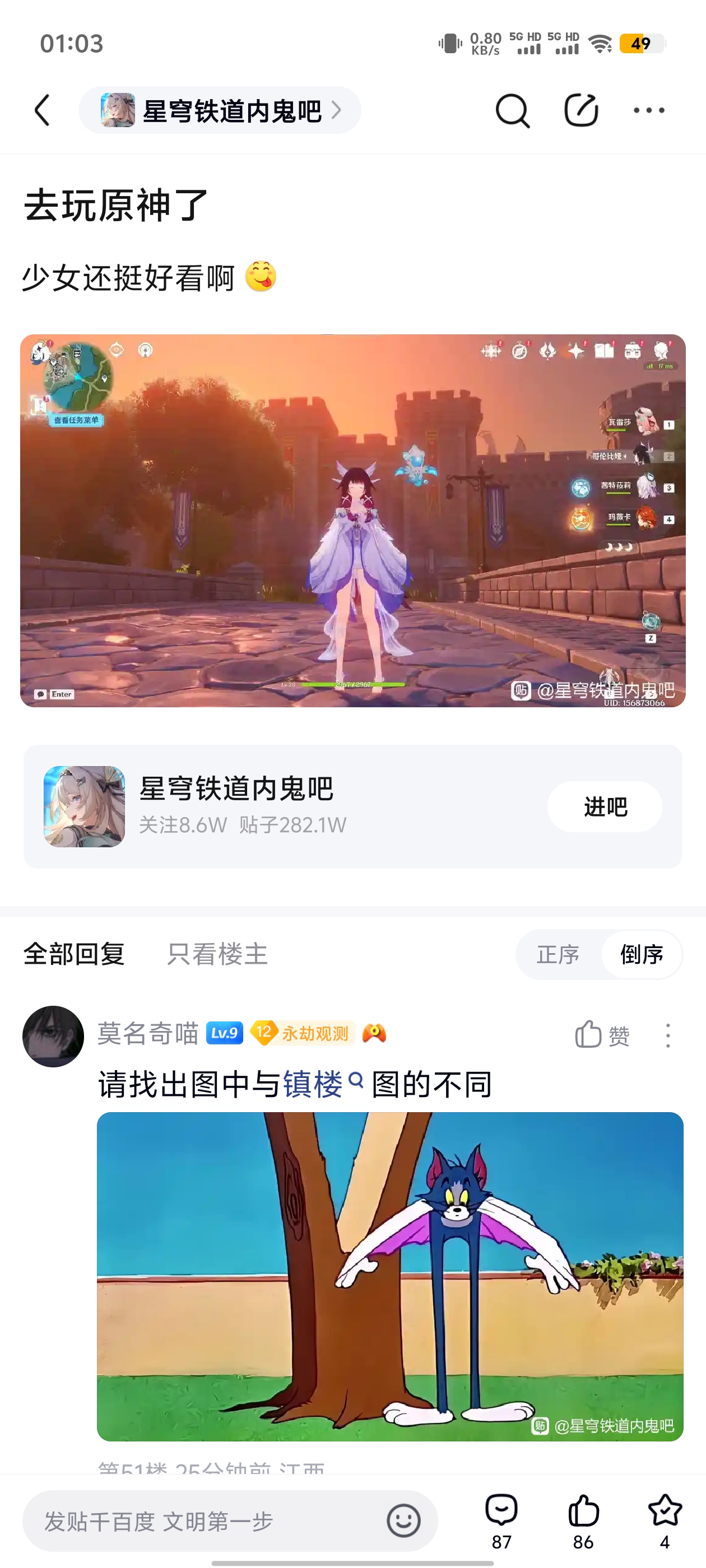Go back using the top-left arrow
This screenshot has height=1568, width=706.
[42, 110]
